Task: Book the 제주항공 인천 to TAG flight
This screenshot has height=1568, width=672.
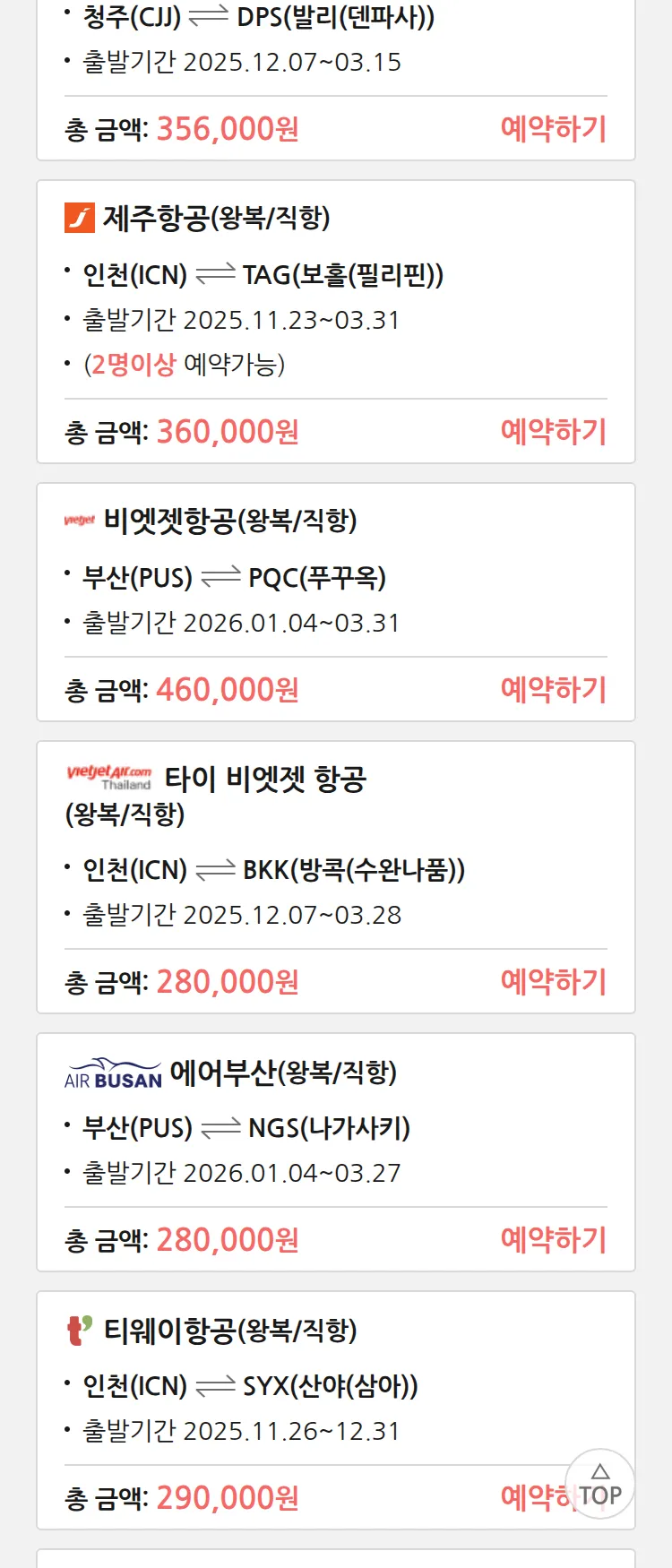Action: 553,432
